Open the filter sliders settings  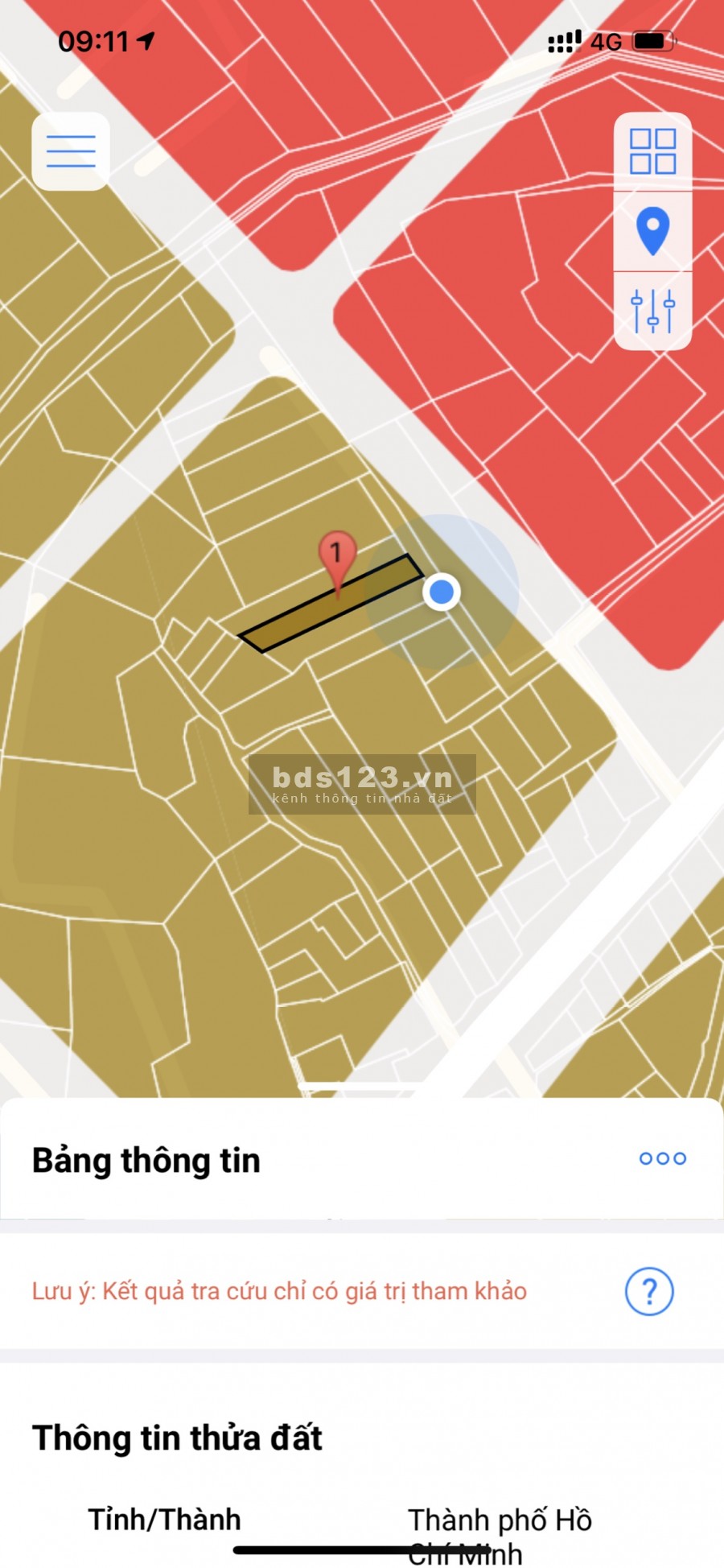(x=652, y=311)
